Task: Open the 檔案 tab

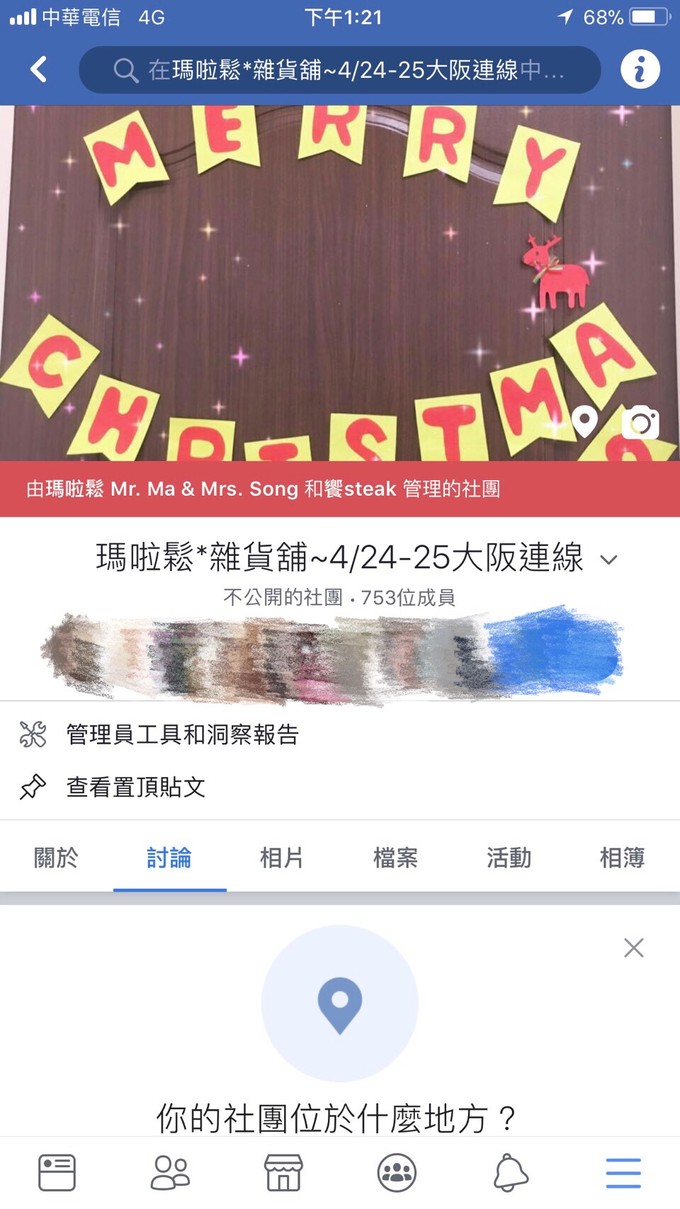Action: tap(395, 858)
